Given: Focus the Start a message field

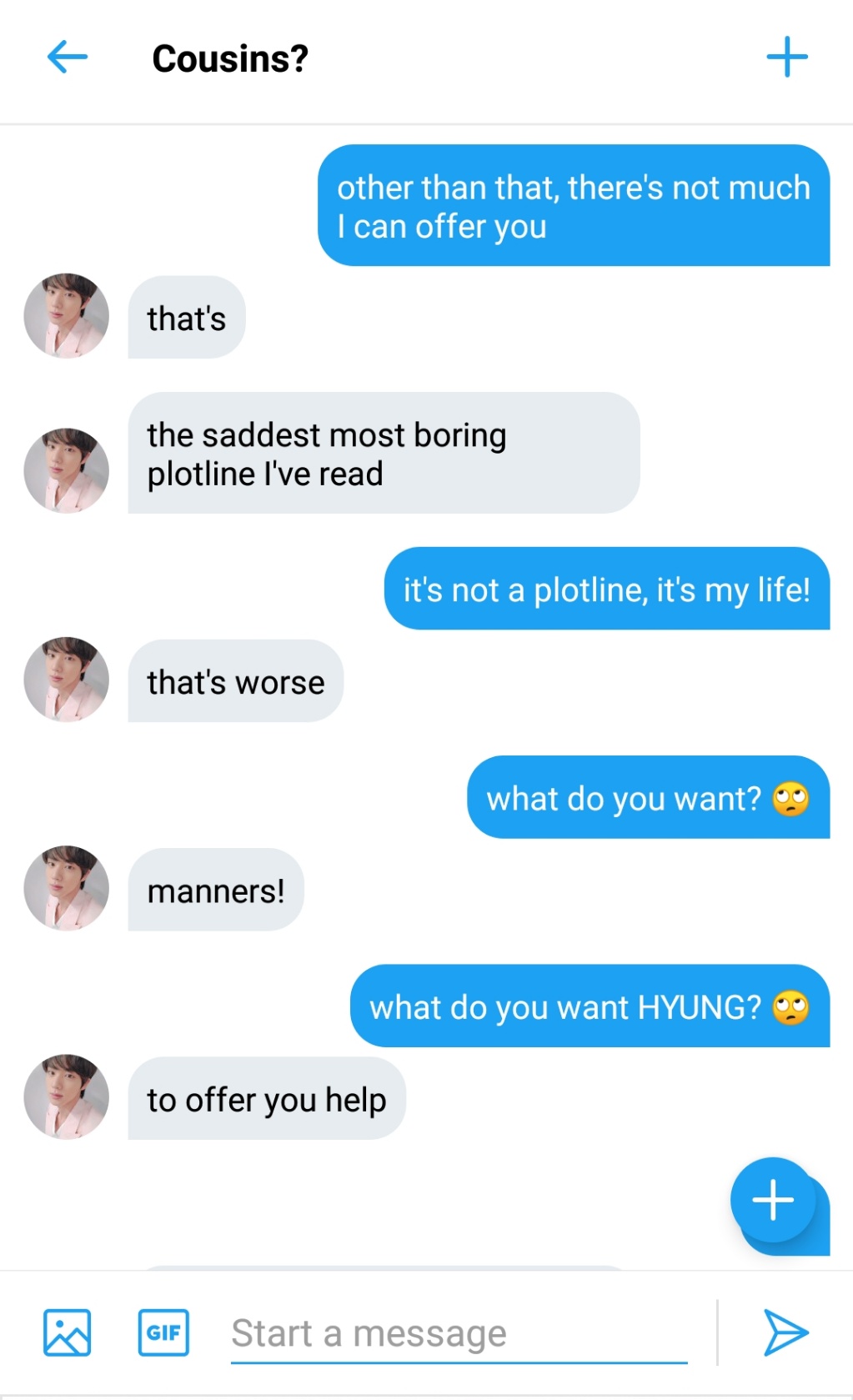Looking at the screenshot, I should pyautogui.click(x=459, y=1332).
